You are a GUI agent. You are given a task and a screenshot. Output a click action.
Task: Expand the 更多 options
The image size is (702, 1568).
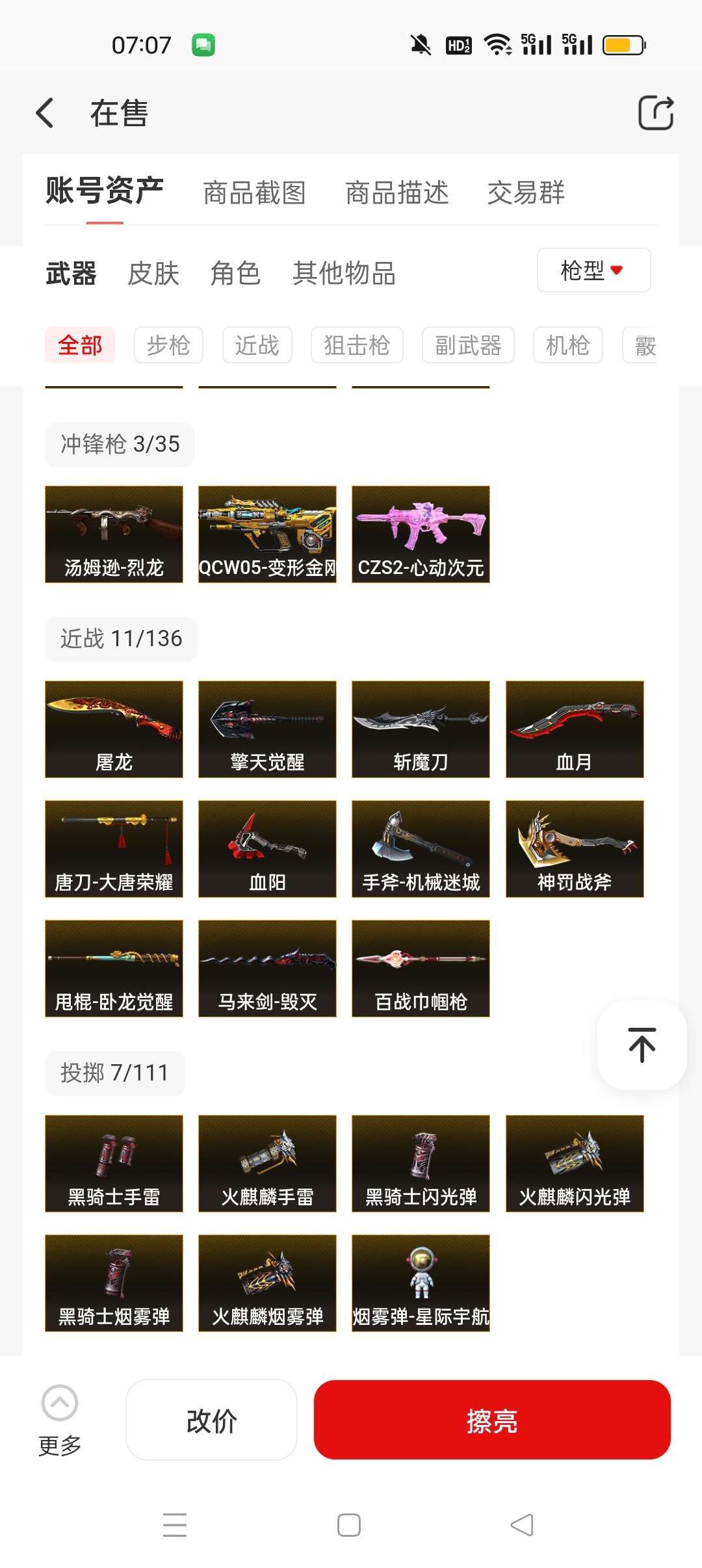point(60,1420)
